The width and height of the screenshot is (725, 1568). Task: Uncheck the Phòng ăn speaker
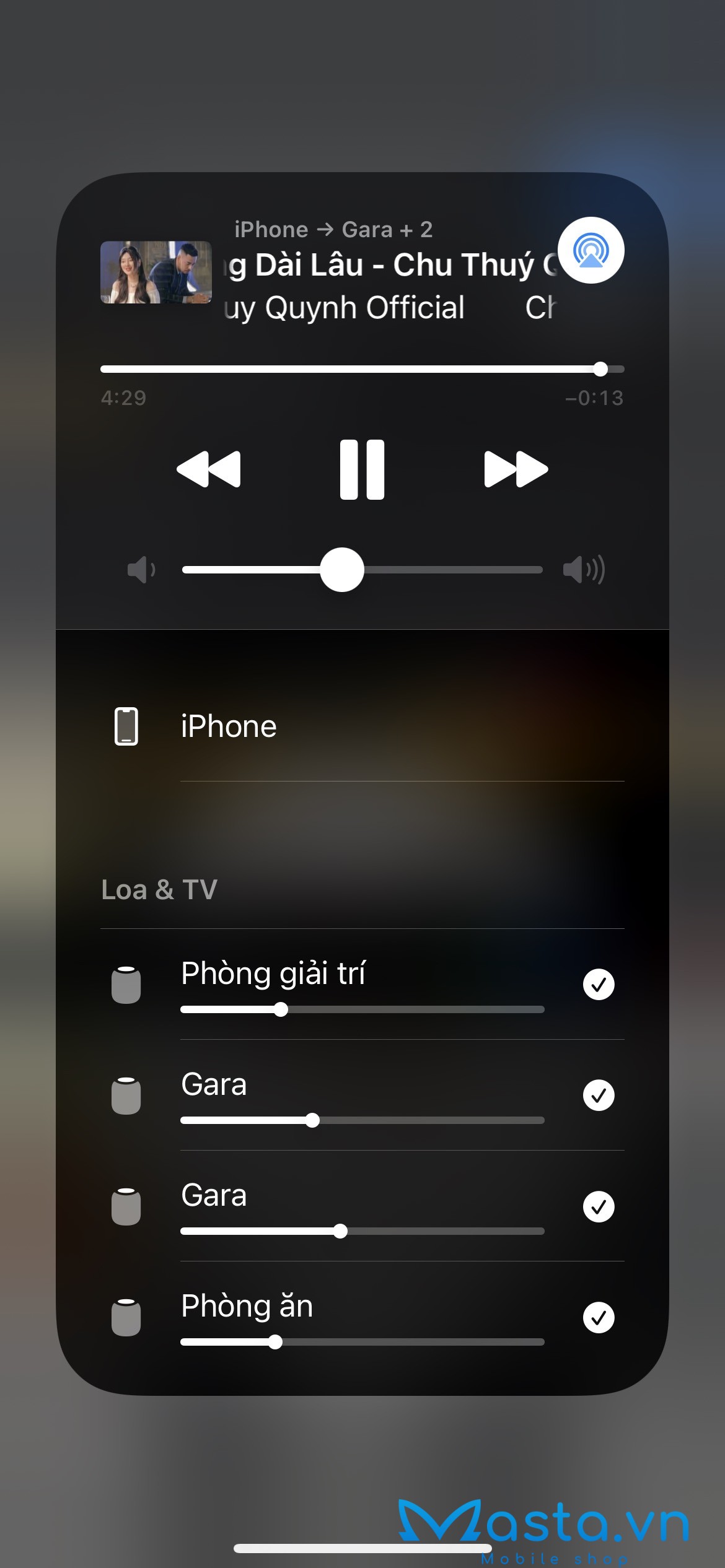pos(598,1317)
